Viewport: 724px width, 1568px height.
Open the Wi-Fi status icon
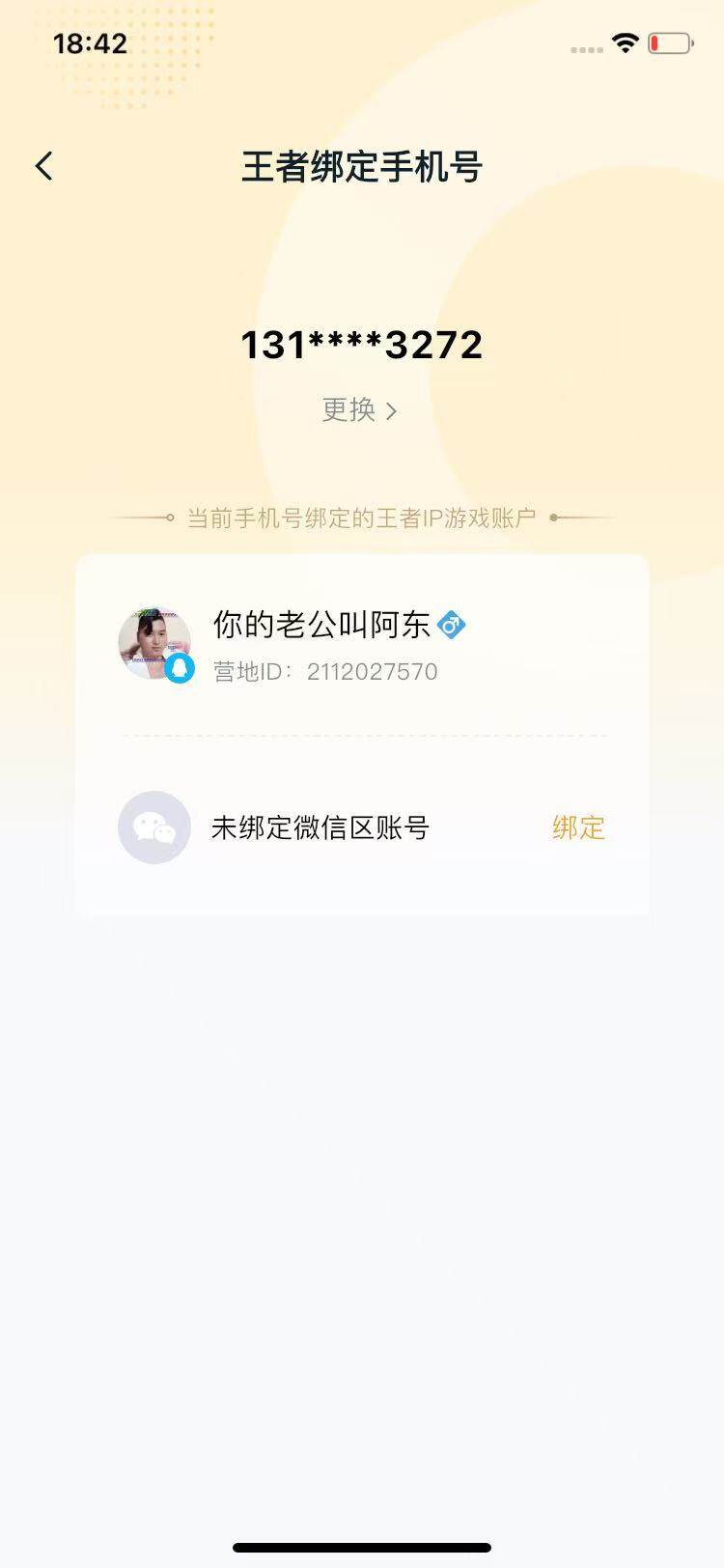(626, 43)
